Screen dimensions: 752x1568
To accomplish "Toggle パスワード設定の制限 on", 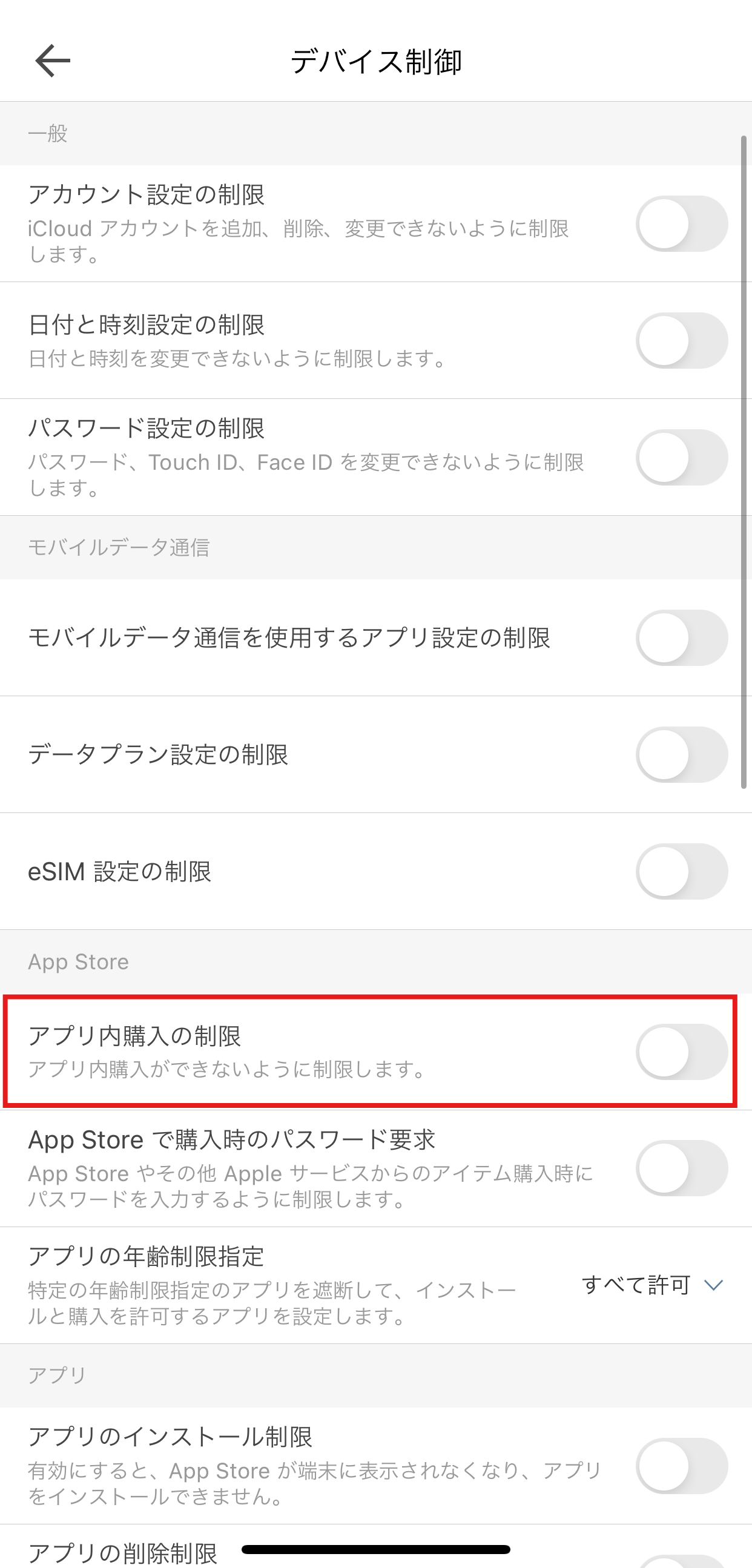I will pyautogui.click(x=681, y=457).
